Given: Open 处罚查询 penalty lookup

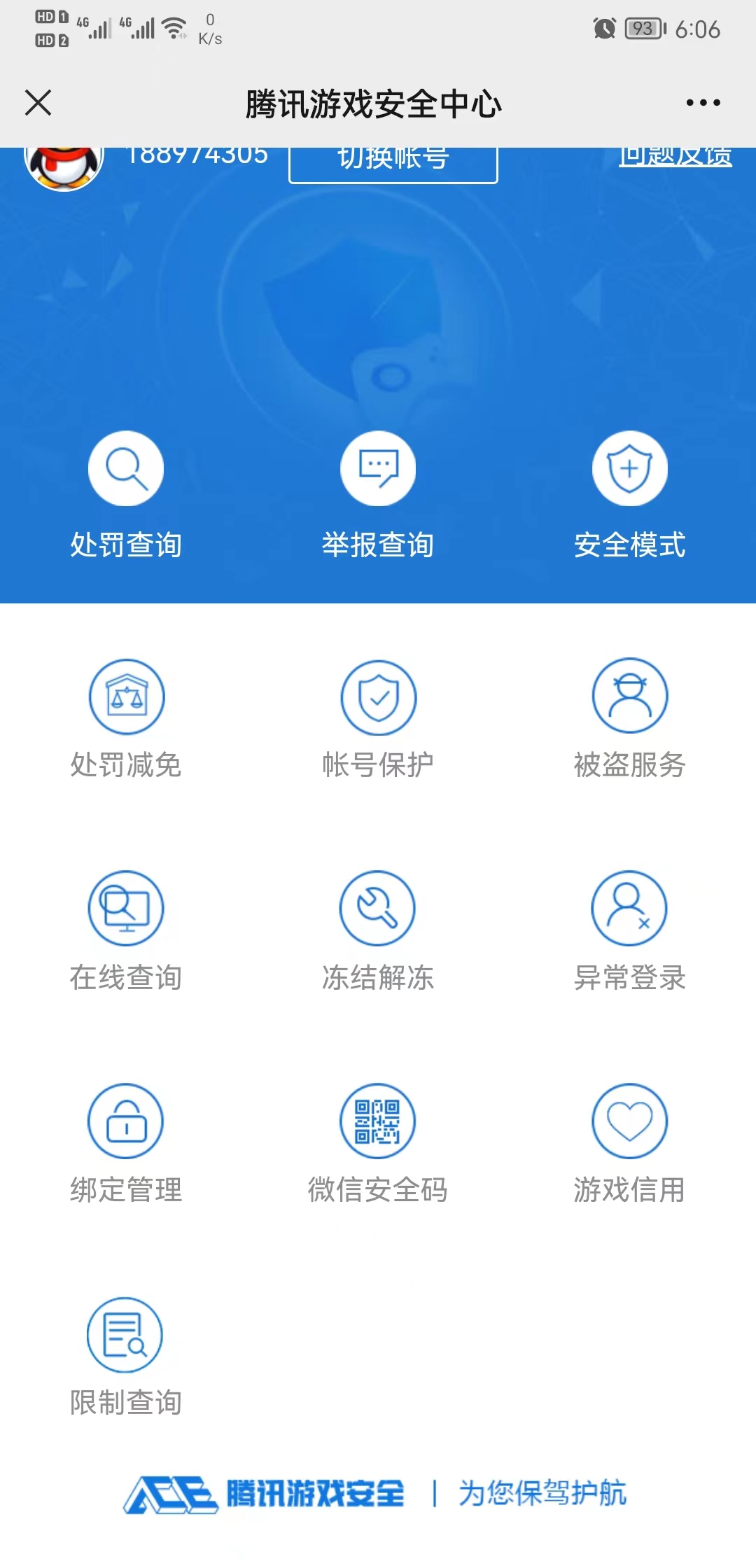Looking at the screenshot, I should (x=126, y=495).
